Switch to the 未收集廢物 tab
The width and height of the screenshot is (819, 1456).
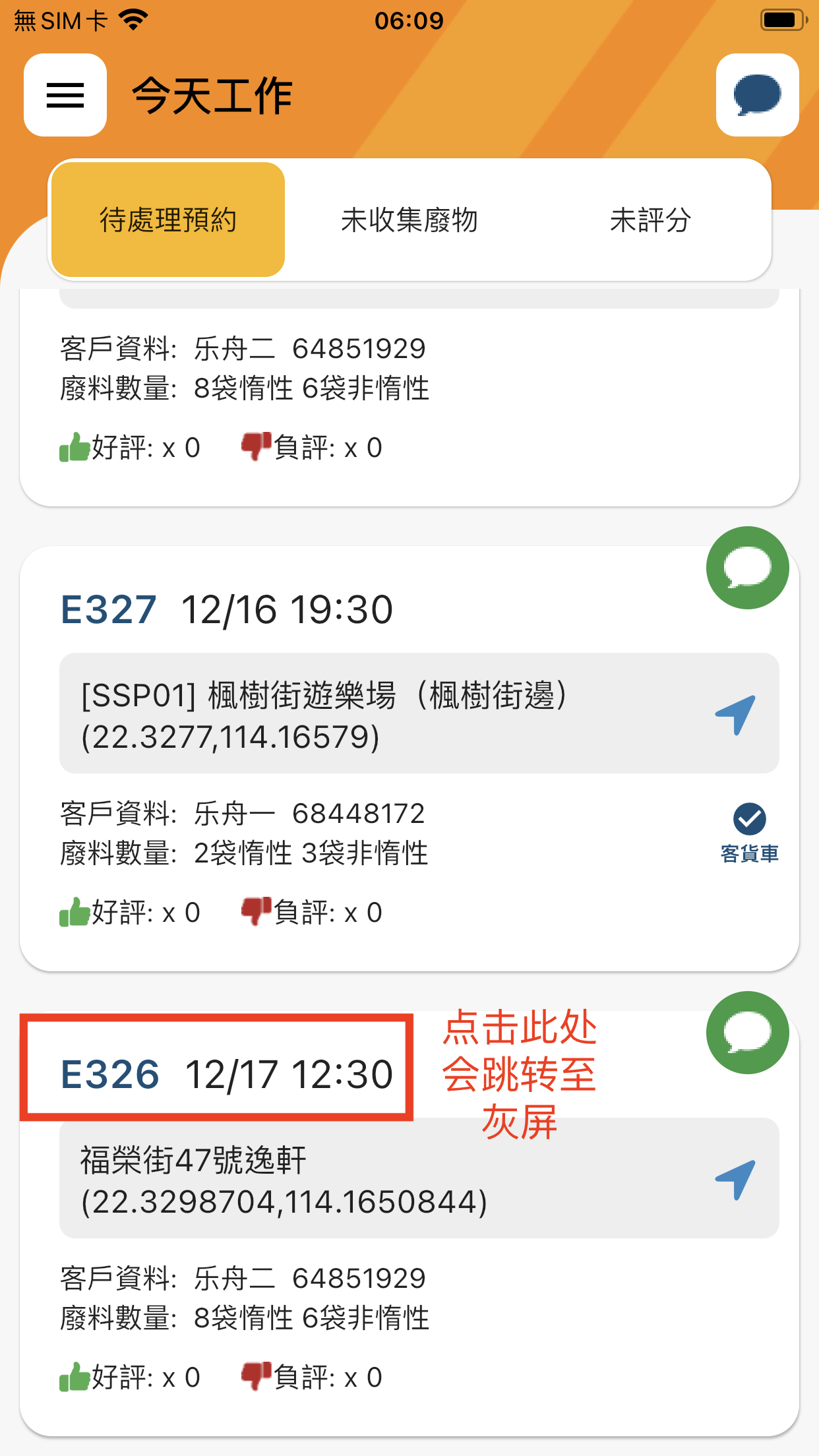pos(409,220)
